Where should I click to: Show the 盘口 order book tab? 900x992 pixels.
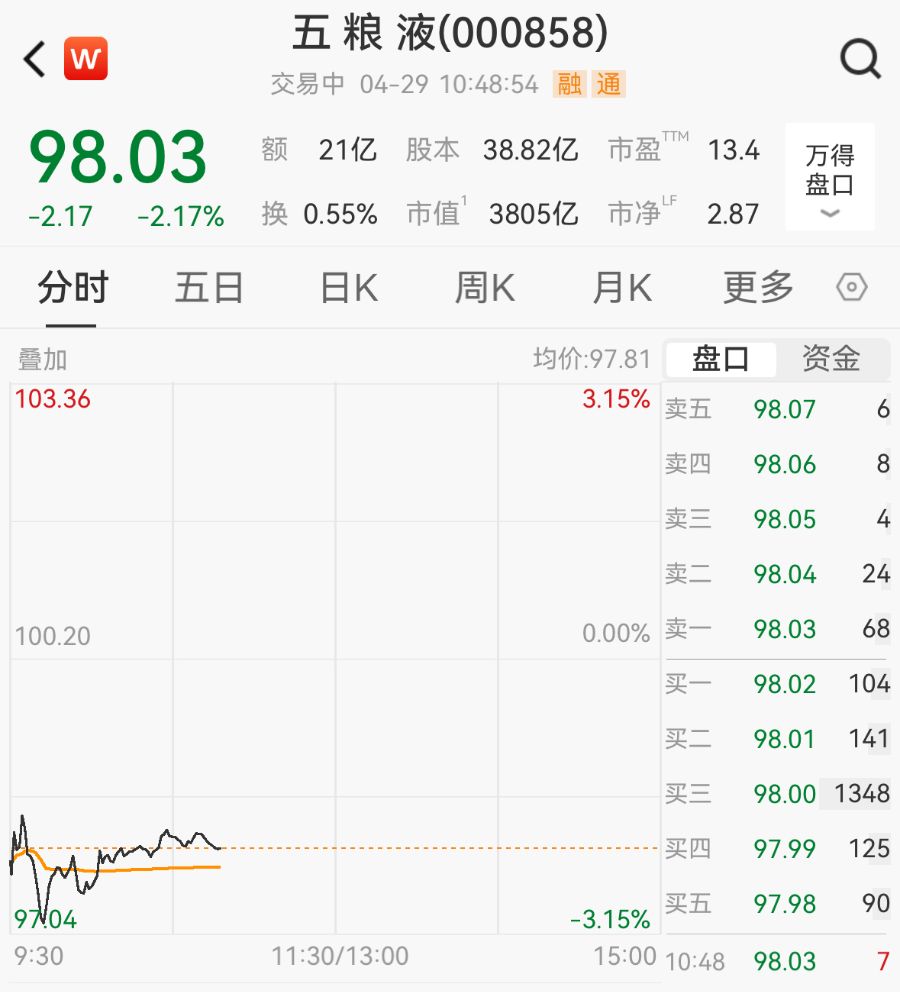click(x=721, y=359)
